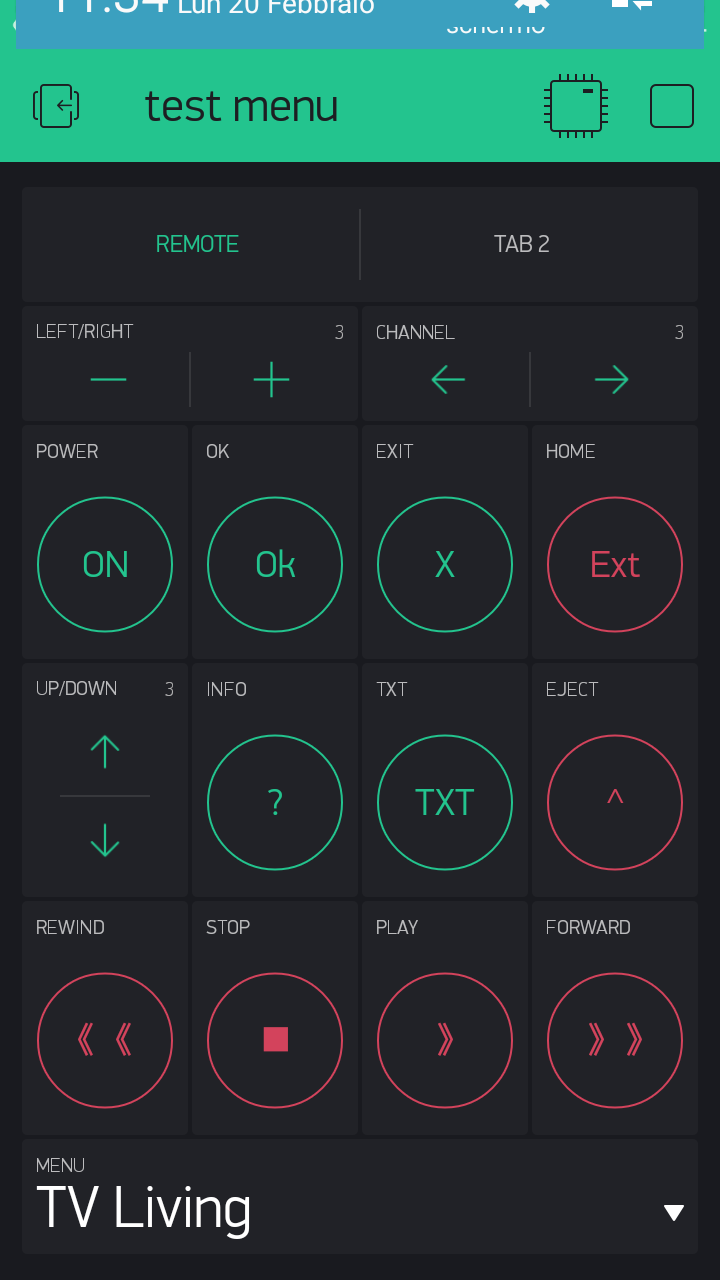Tap the POWER ON button
The height and width of the screenshot is (1280, 720).
[x=105, y=565]
